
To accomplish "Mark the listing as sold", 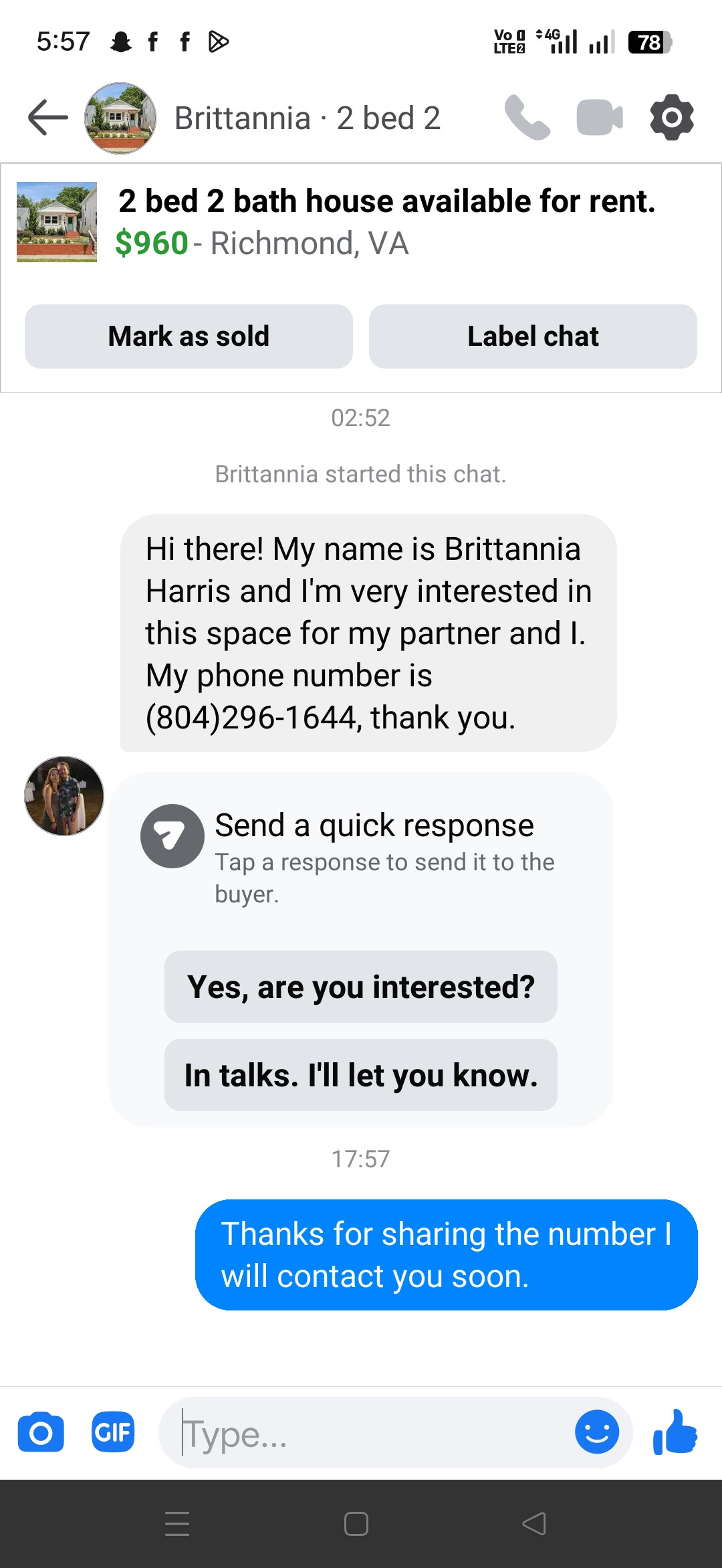I will click(x=189, y=336).
